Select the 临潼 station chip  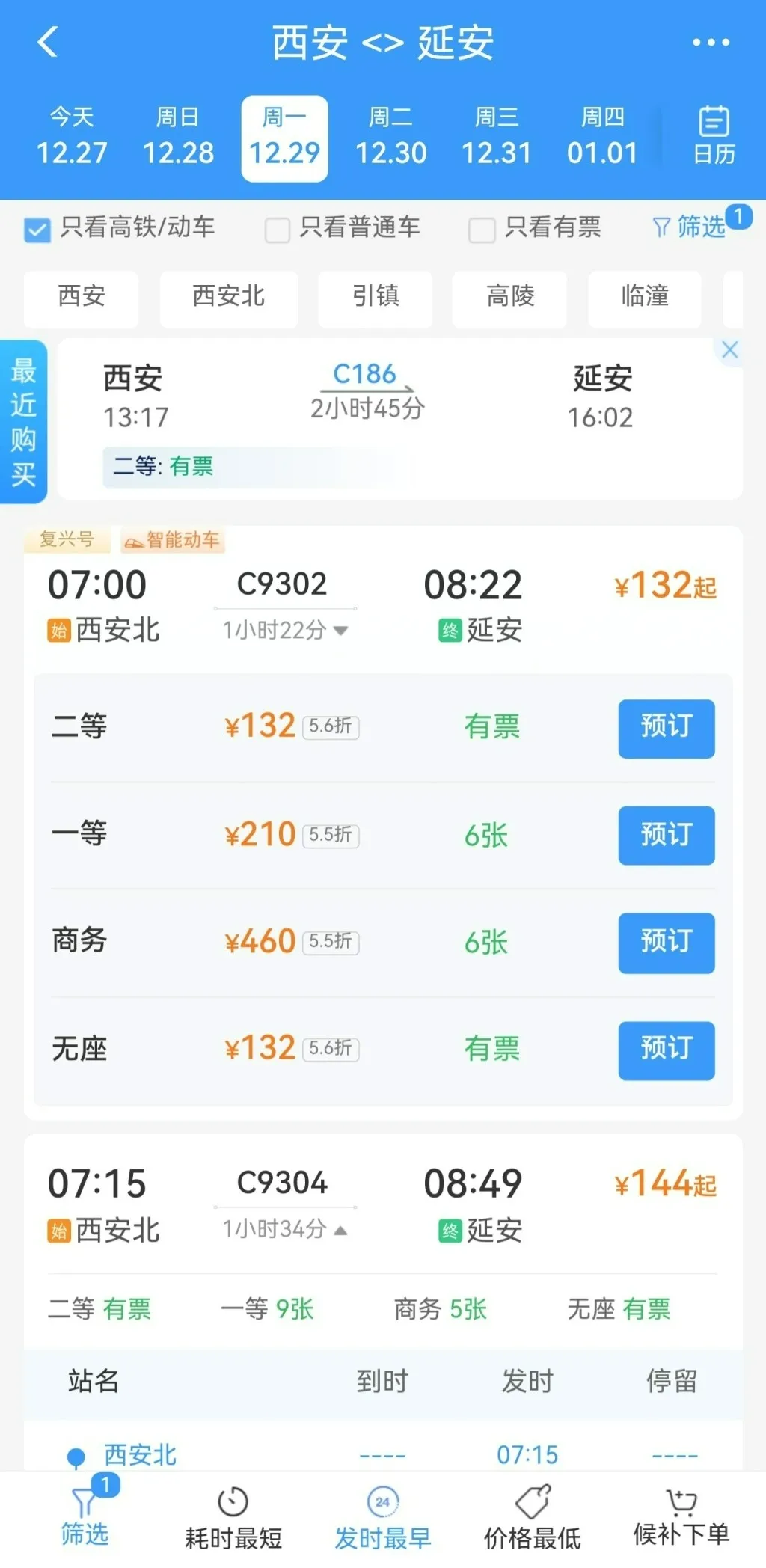(x=645, y=297)
